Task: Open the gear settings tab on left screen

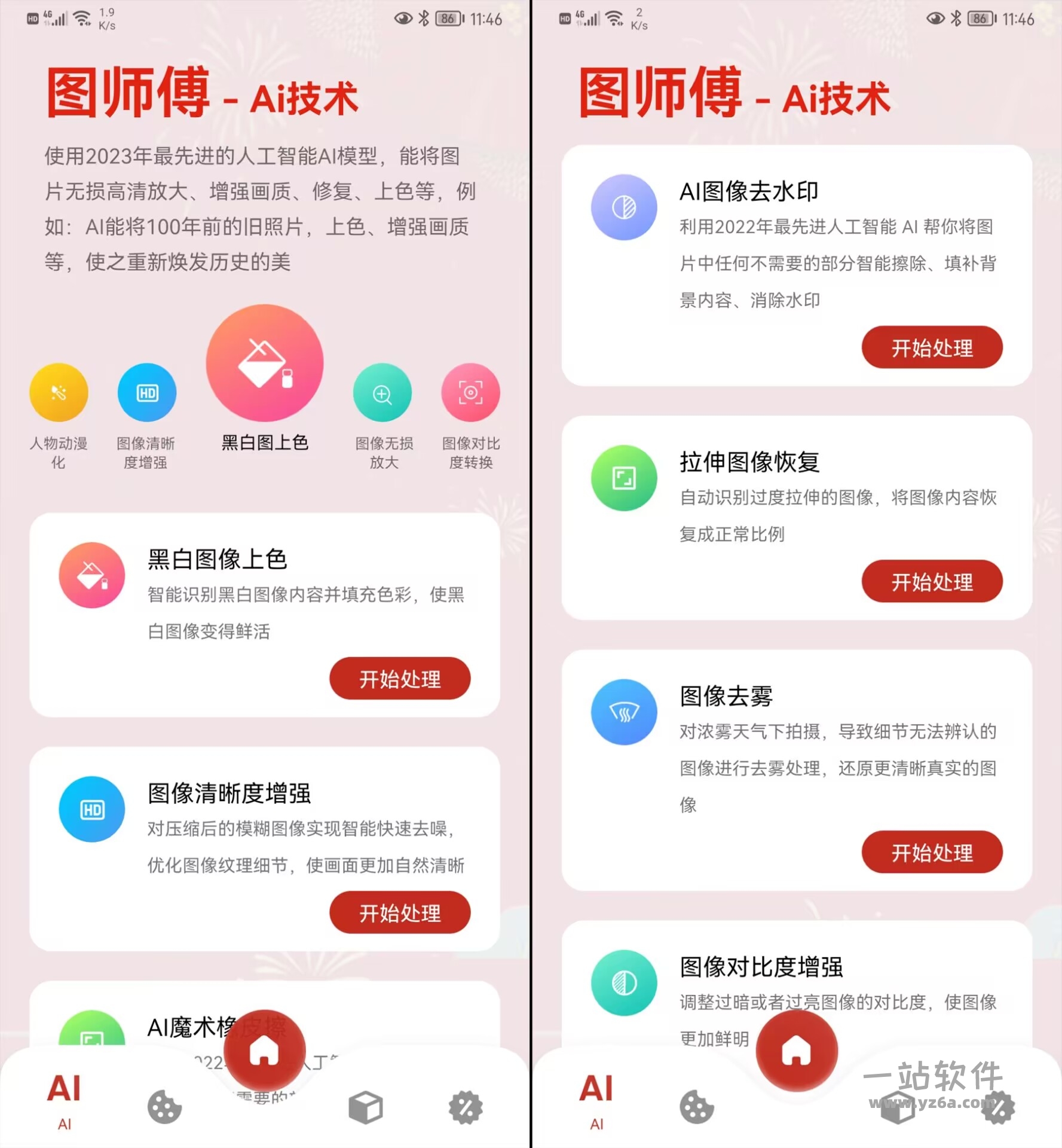Action: 466,1107
